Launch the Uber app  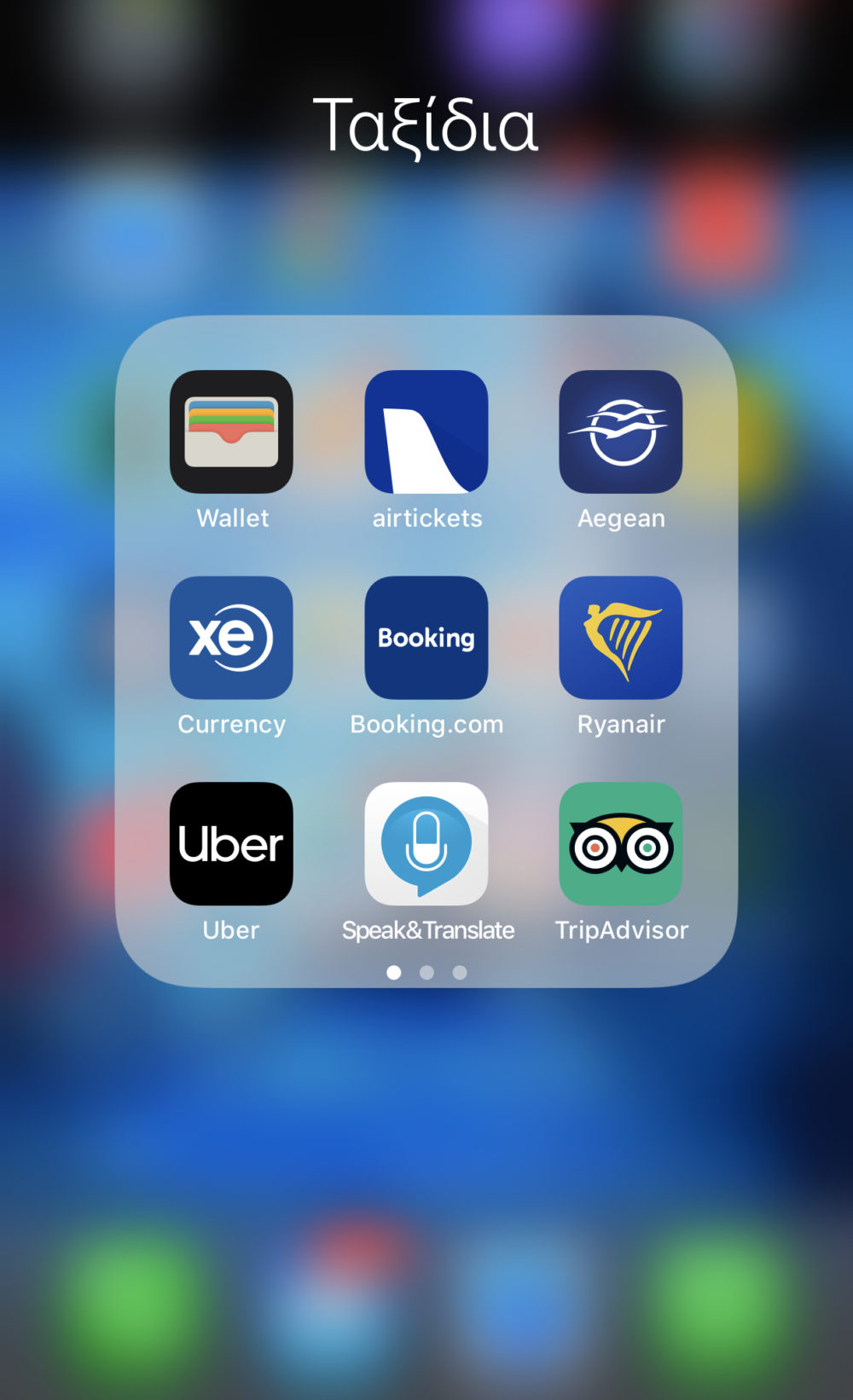point(231,844)
